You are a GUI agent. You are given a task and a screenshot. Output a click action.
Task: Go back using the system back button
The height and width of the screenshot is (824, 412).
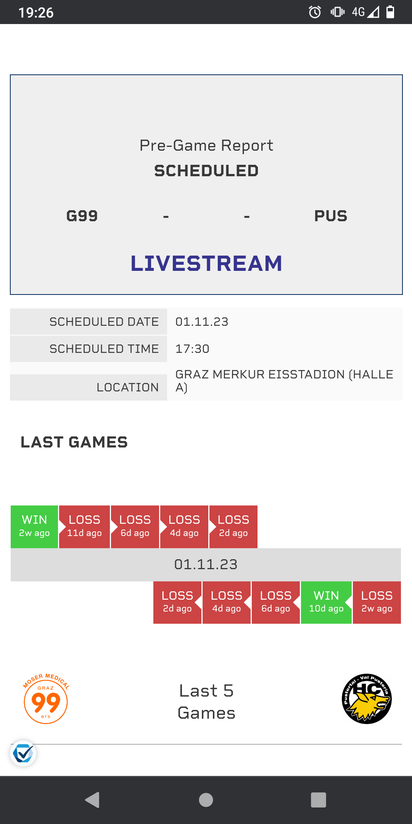92,800
